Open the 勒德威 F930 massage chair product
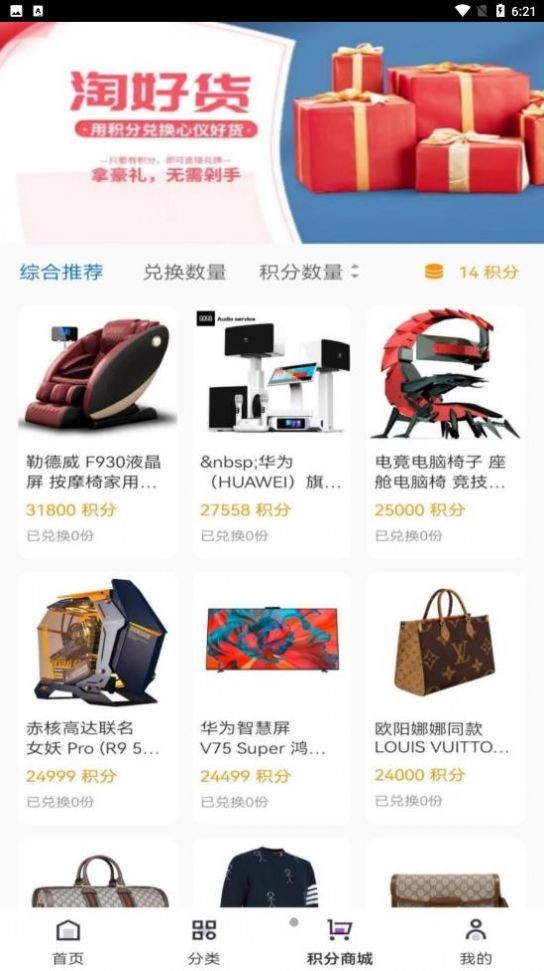This screenshot has height=971, width=544. pos(97,432)
